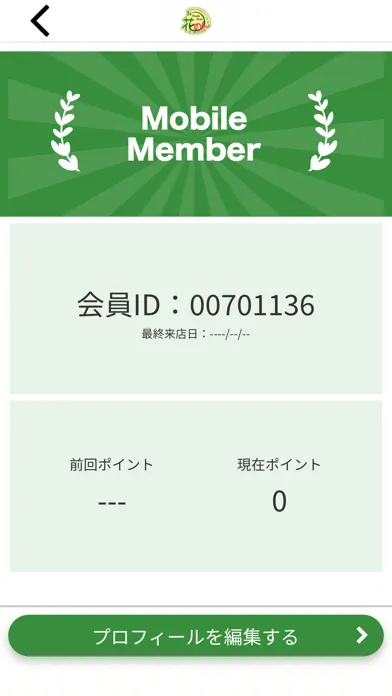Open プロフィールを編集する to edit your profile
Viewport: 392px width, 696px height.
pyautogui.click(x=196, y=636)
